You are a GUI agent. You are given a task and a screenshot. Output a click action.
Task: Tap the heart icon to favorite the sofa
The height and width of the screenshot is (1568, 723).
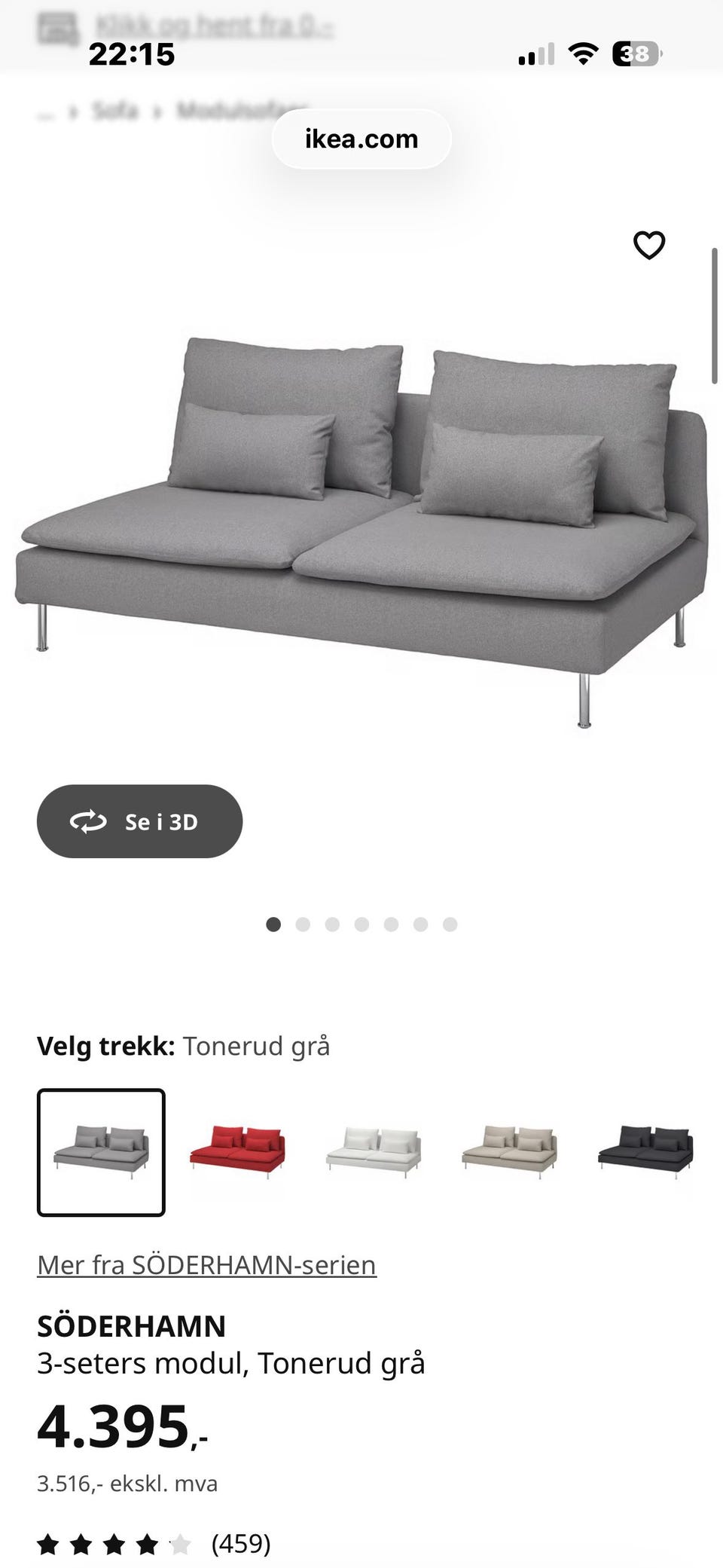(x=649, y=243)
